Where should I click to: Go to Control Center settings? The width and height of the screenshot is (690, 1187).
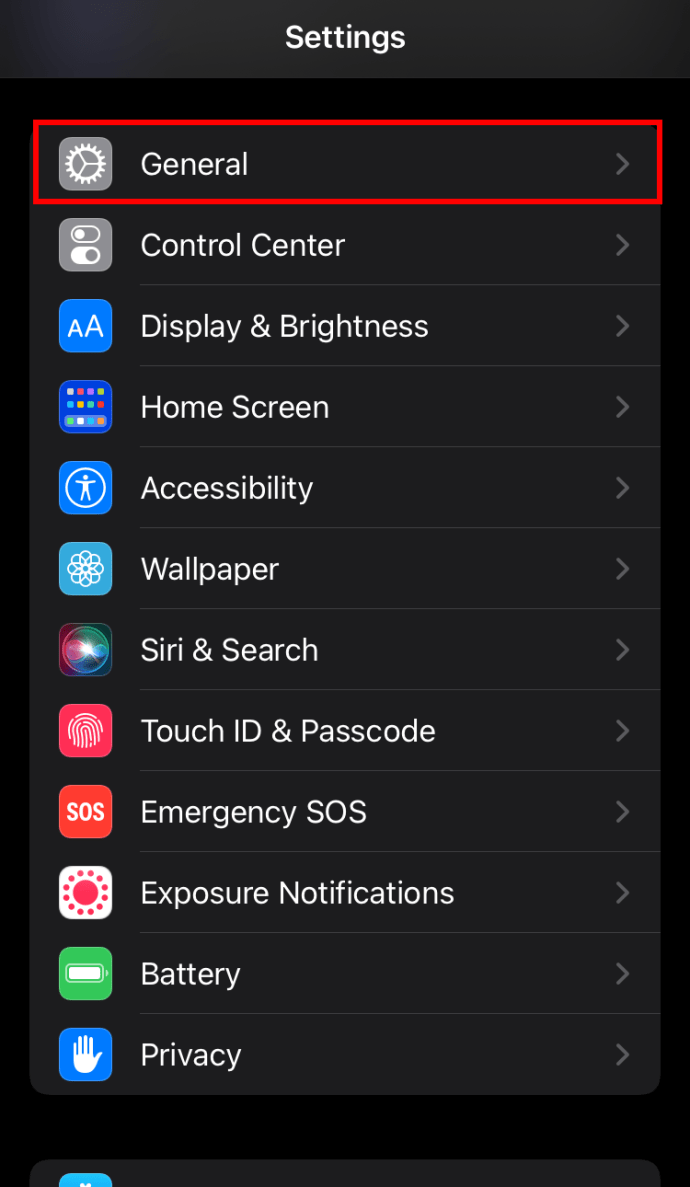tap(345, 245)
